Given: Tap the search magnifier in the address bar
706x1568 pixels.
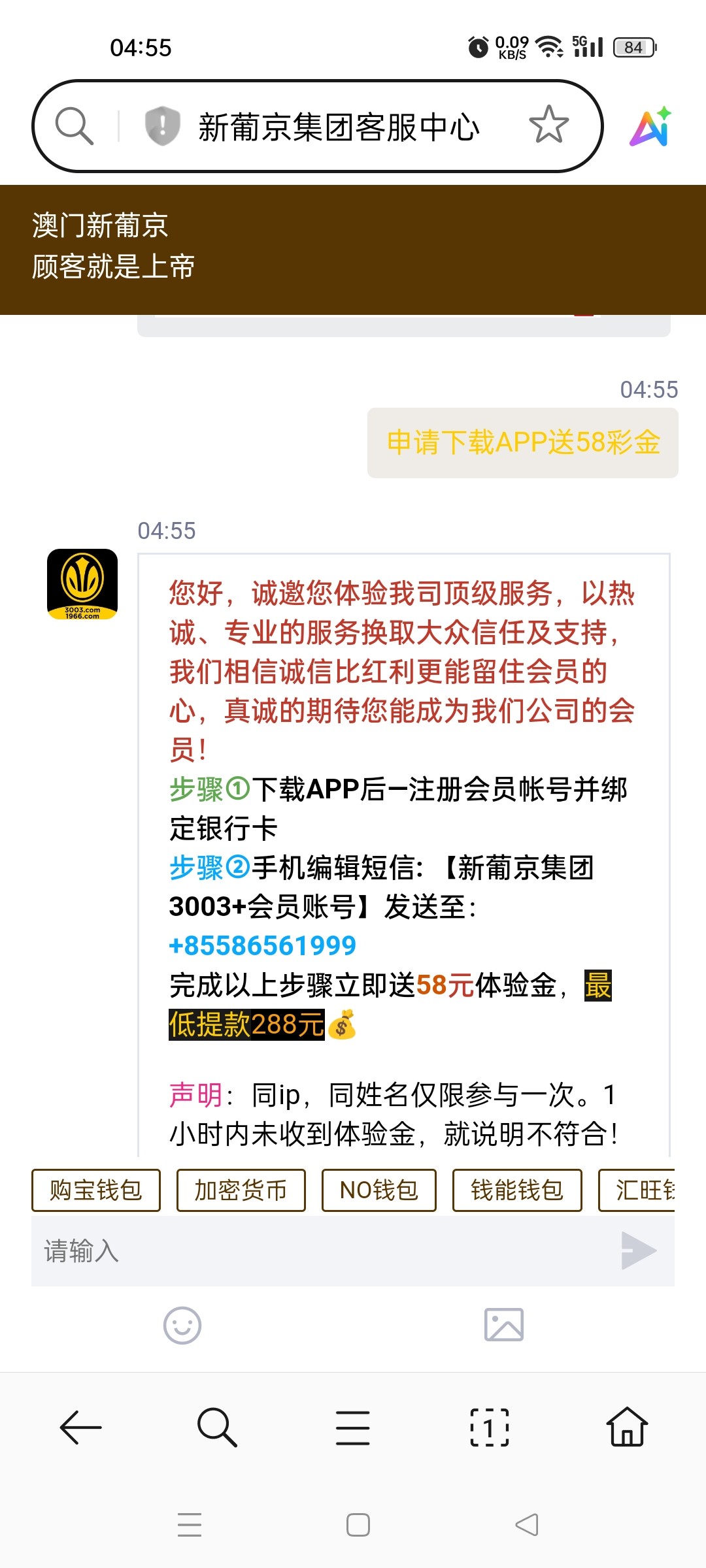Looking at the screenshot, I should [74, 125].
